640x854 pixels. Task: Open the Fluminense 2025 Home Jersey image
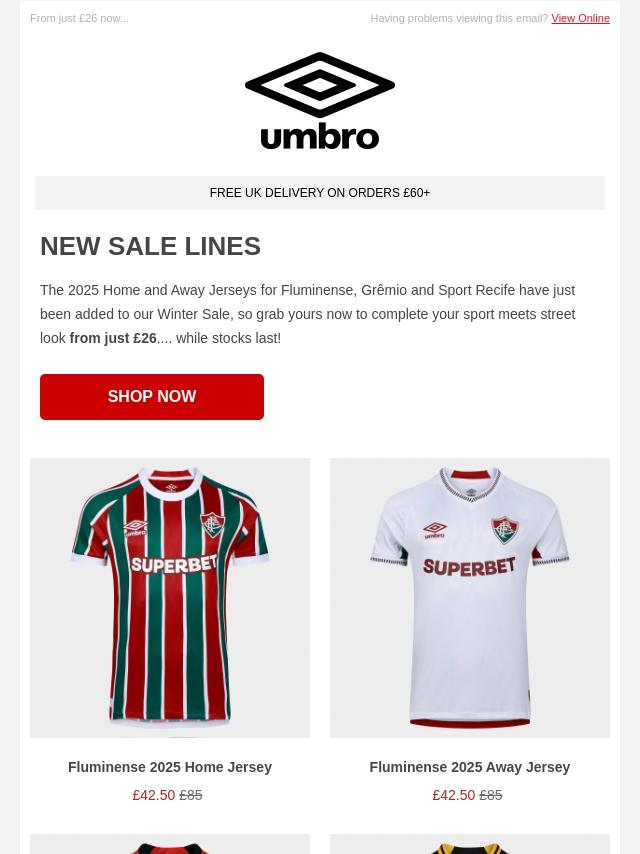pyautogui.click(x=170, y=598)
